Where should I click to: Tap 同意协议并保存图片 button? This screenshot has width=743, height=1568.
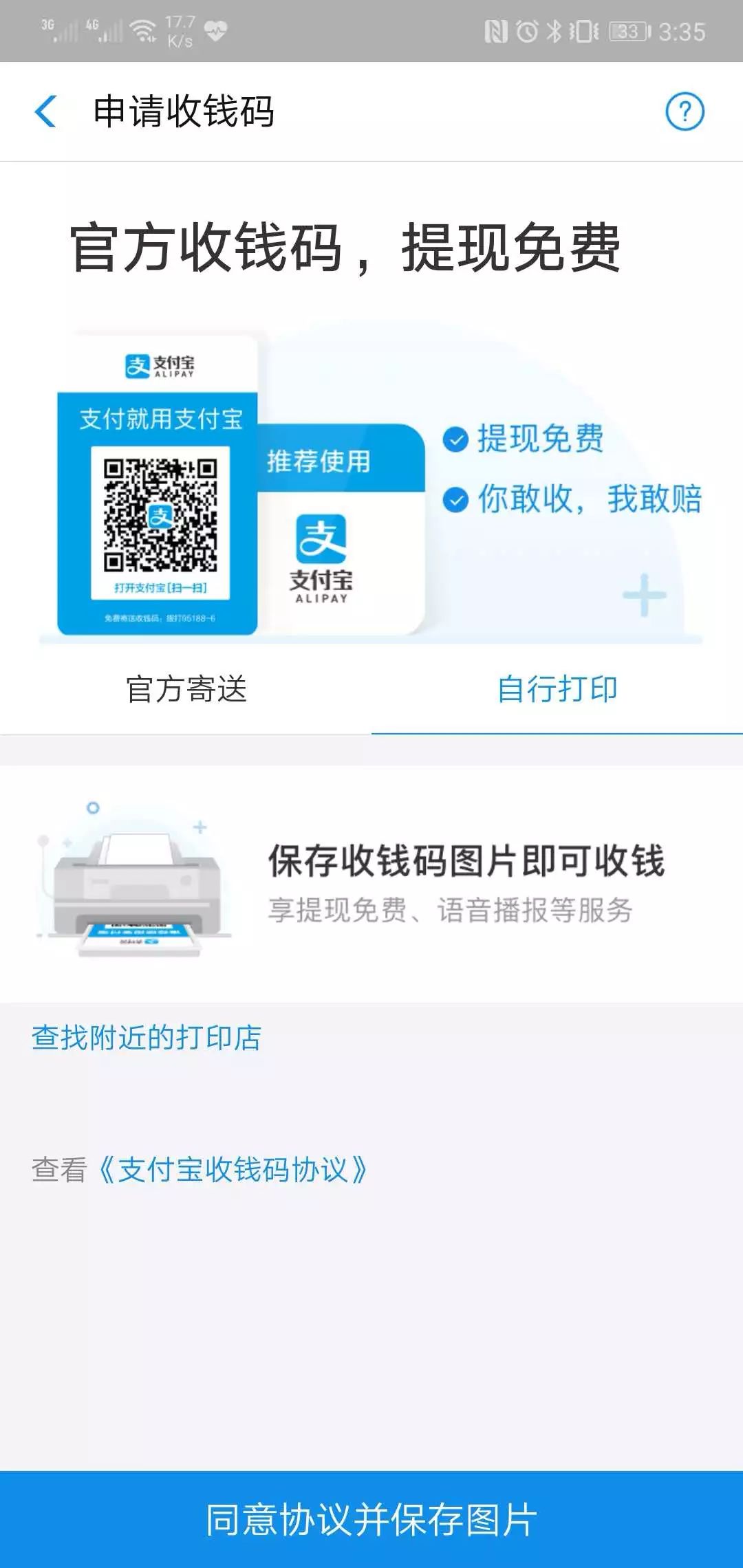coord(371,1519)
